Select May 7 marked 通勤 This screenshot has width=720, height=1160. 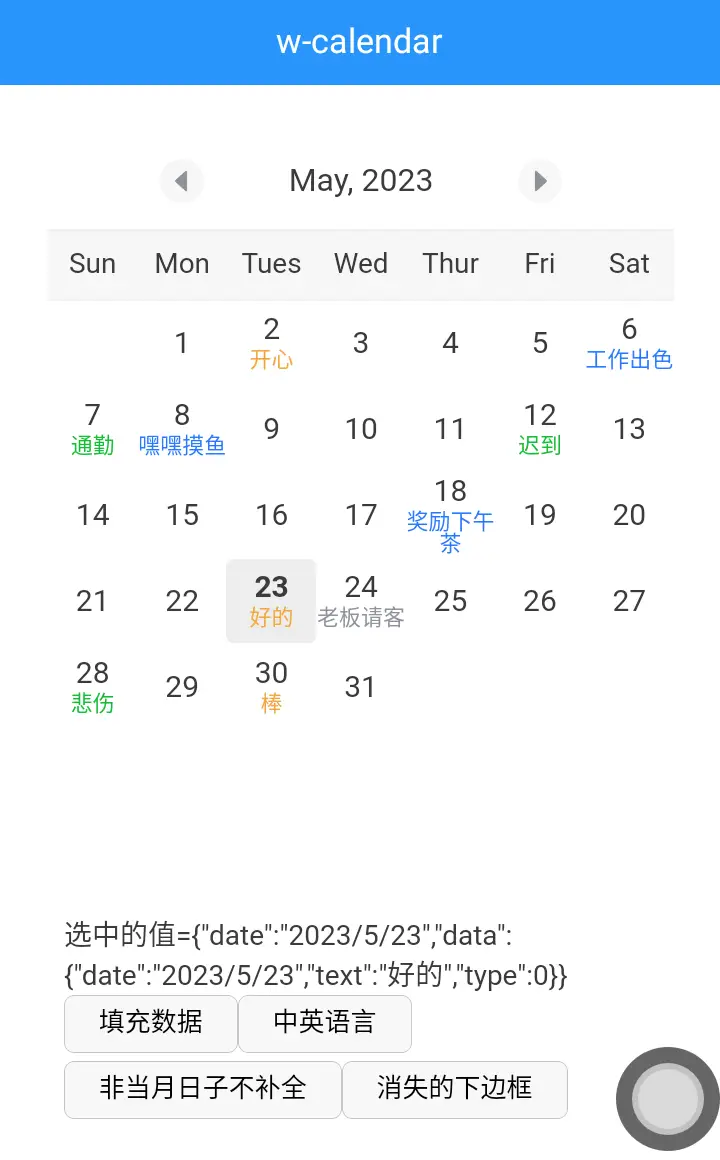[92, 429]
